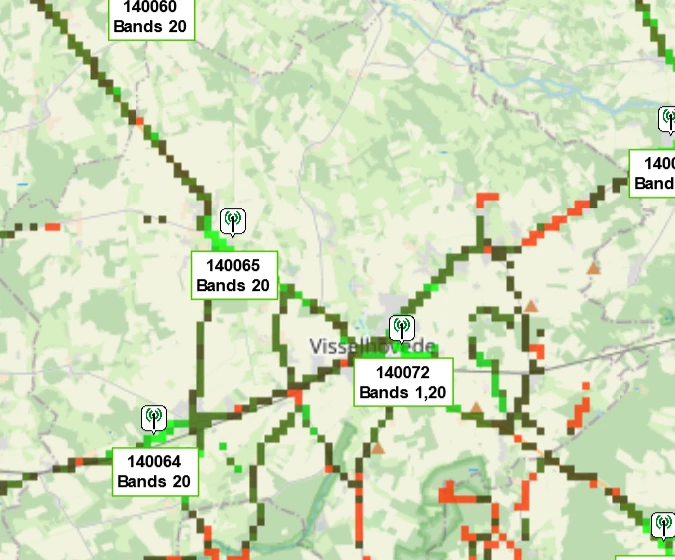
Task: Select the cell tower marker for 140065
Action: (233, 220)
